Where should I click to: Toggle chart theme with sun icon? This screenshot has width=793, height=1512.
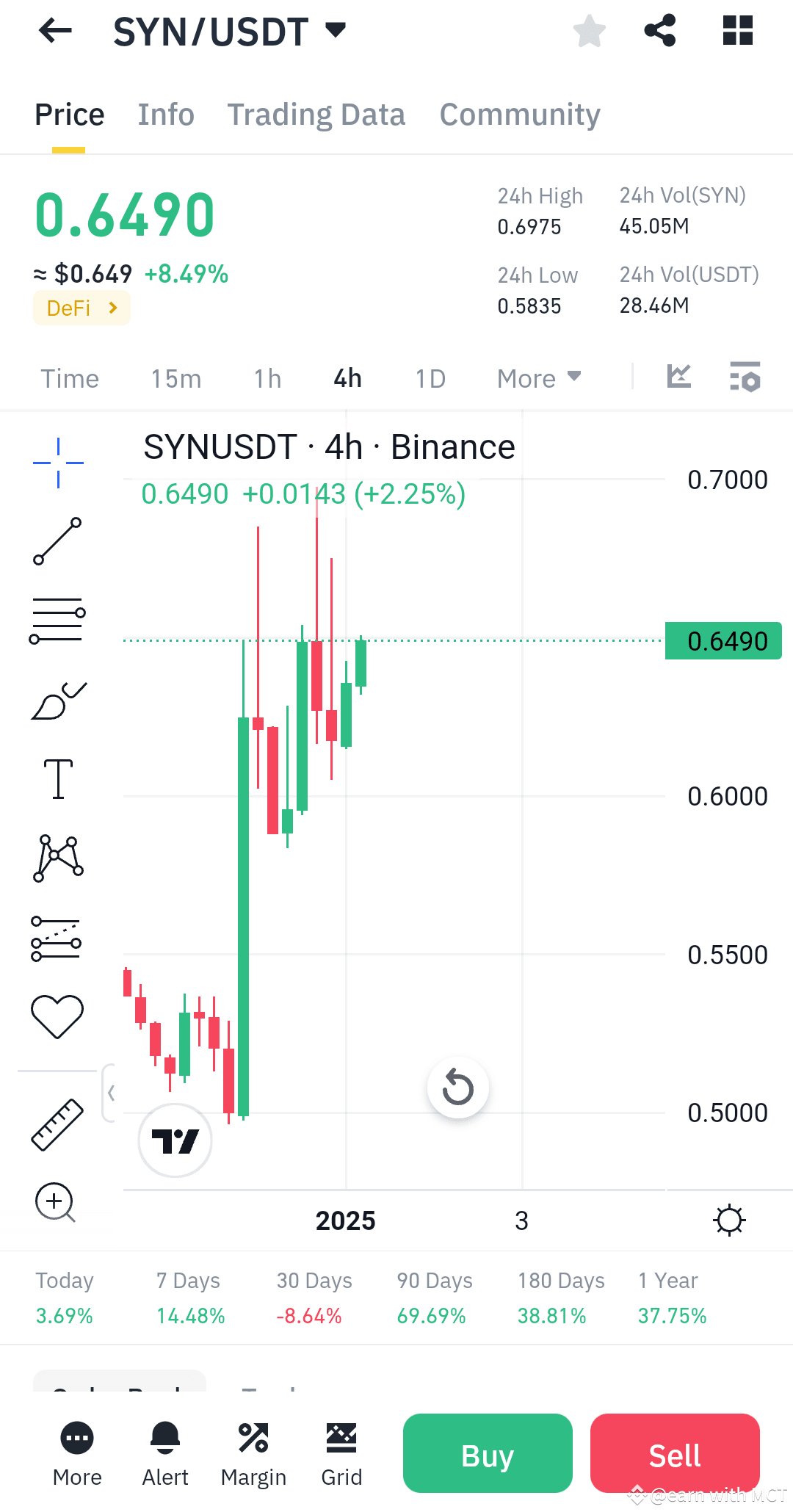tap(728, 1220)
